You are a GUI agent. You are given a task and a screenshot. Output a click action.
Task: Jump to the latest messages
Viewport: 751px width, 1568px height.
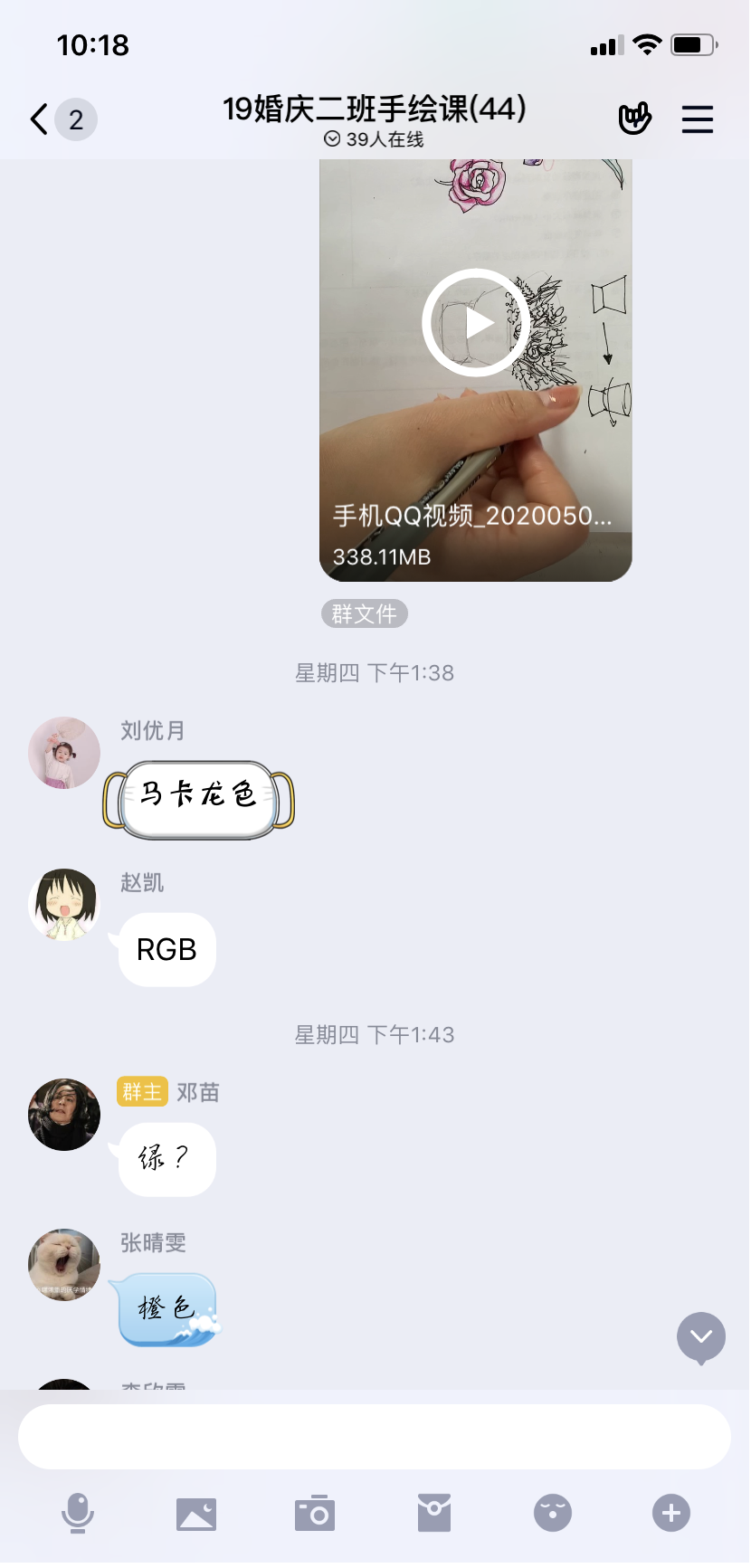point(701,1336)
